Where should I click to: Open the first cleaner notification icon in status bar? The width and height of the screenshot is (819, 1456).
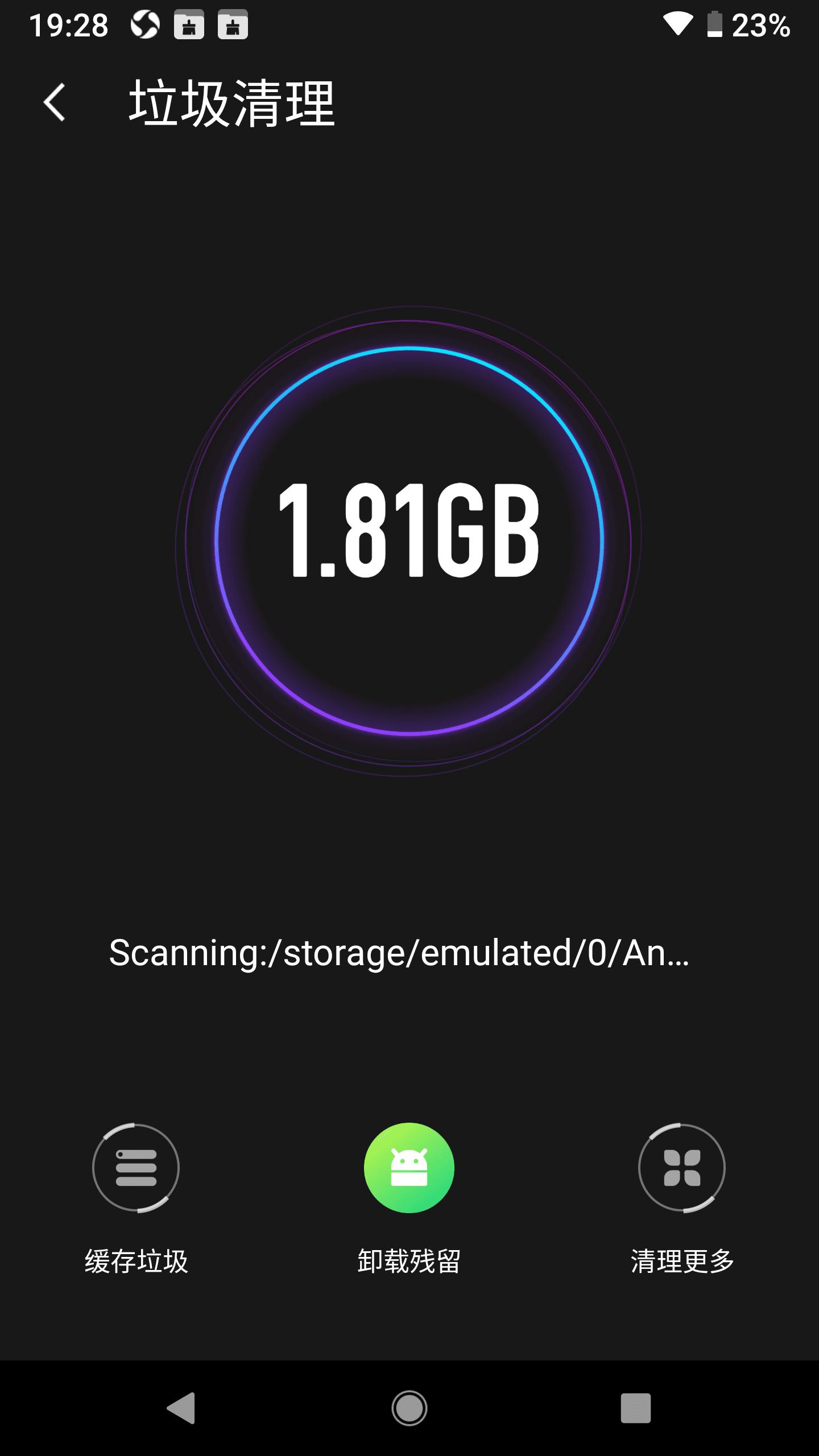[189, 24]
